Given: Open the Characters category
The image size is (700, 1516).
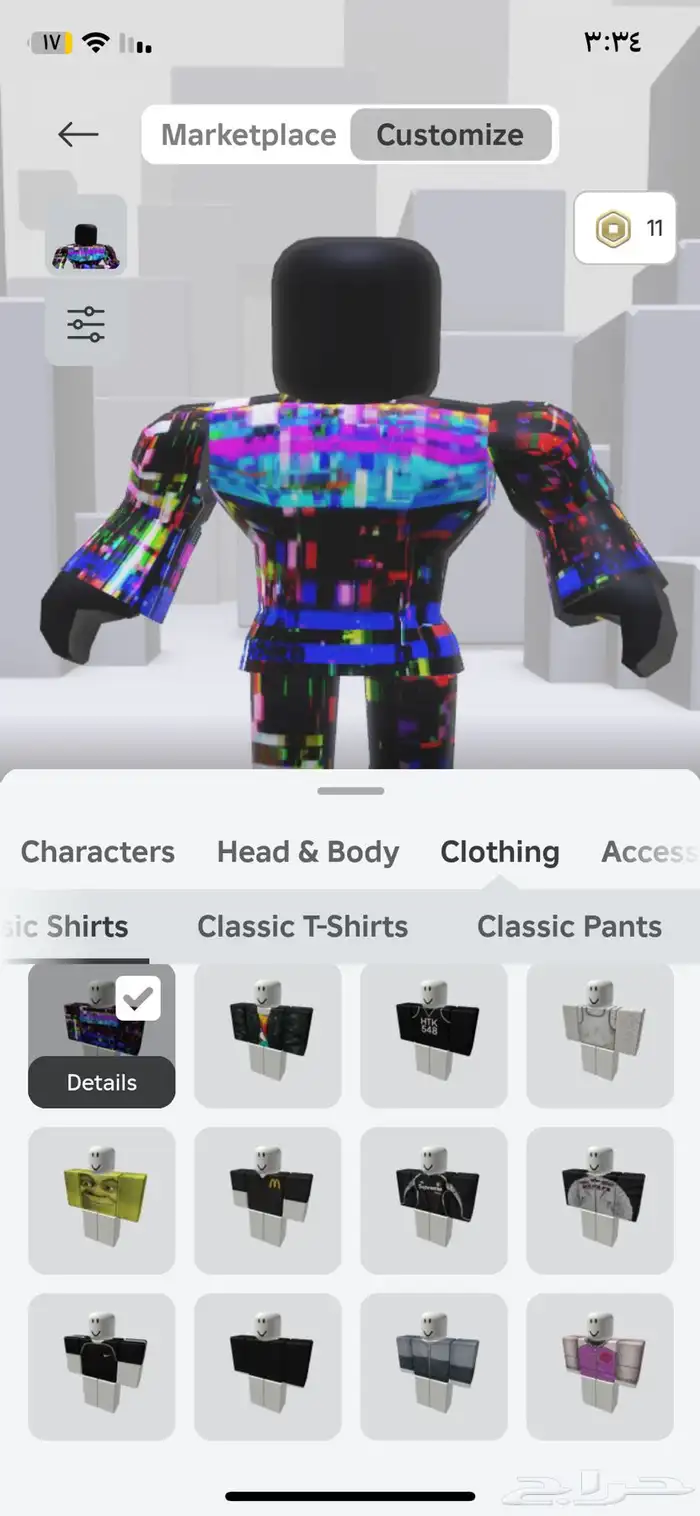Looking at the screenshot, I should tap(98, 852).
